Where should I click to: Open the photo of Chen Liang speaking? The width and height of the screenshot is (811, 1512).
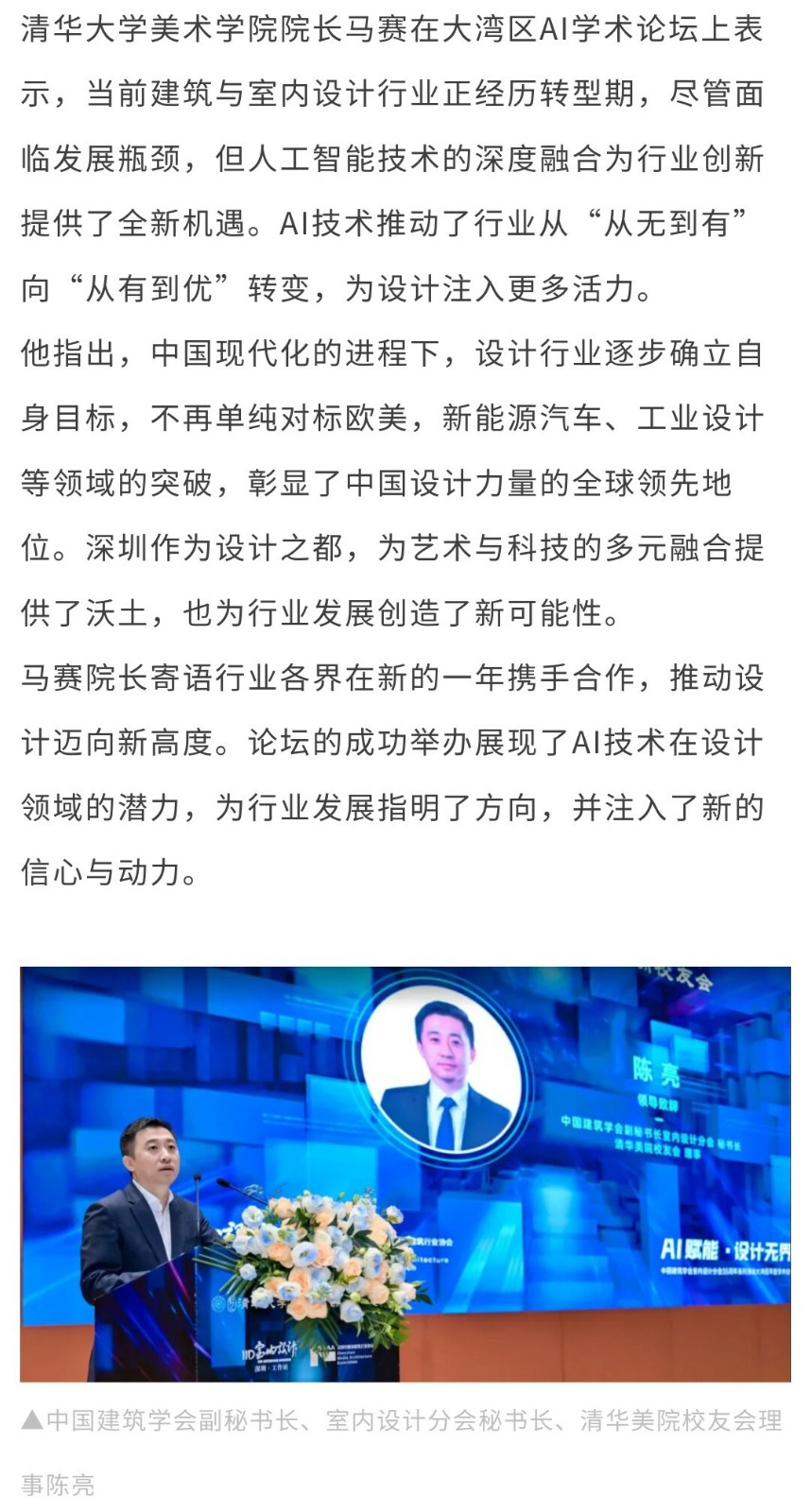pos(405,1173)
